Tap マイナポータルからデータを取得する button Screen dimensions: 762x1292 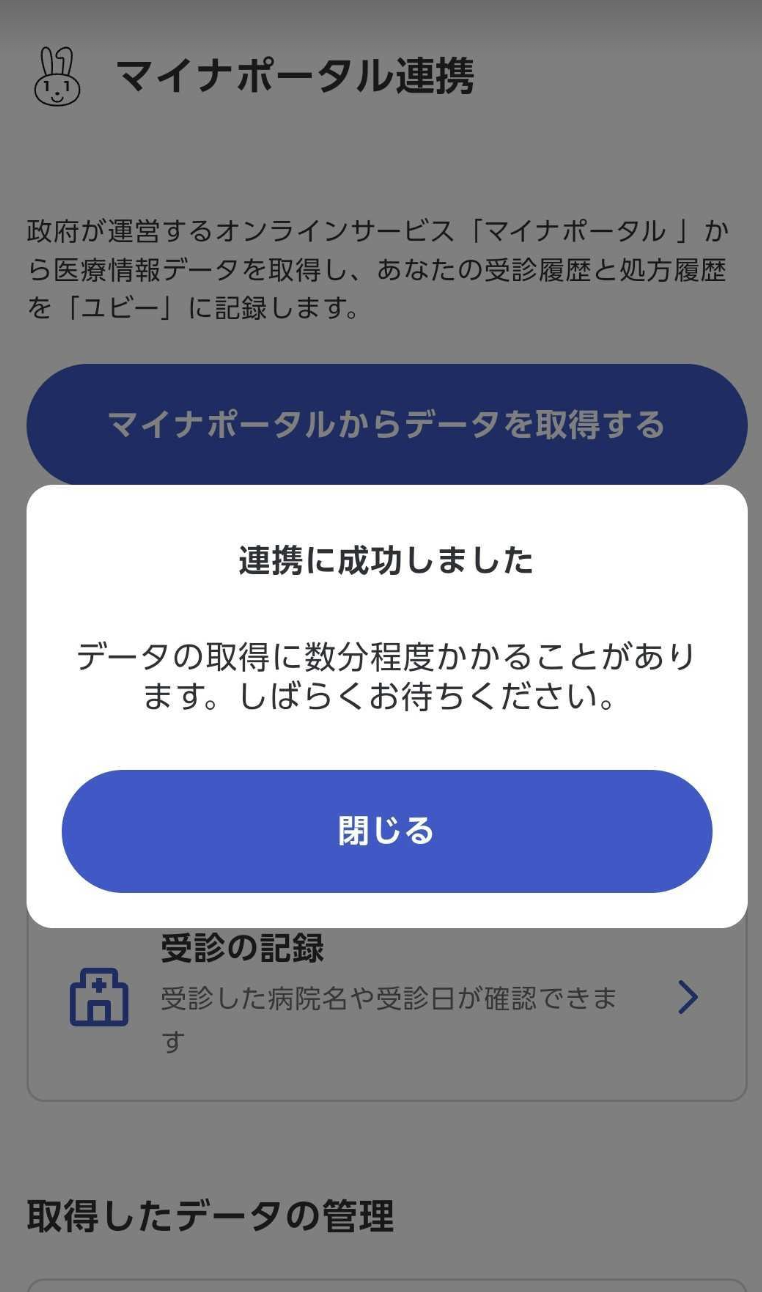point(387,425)
